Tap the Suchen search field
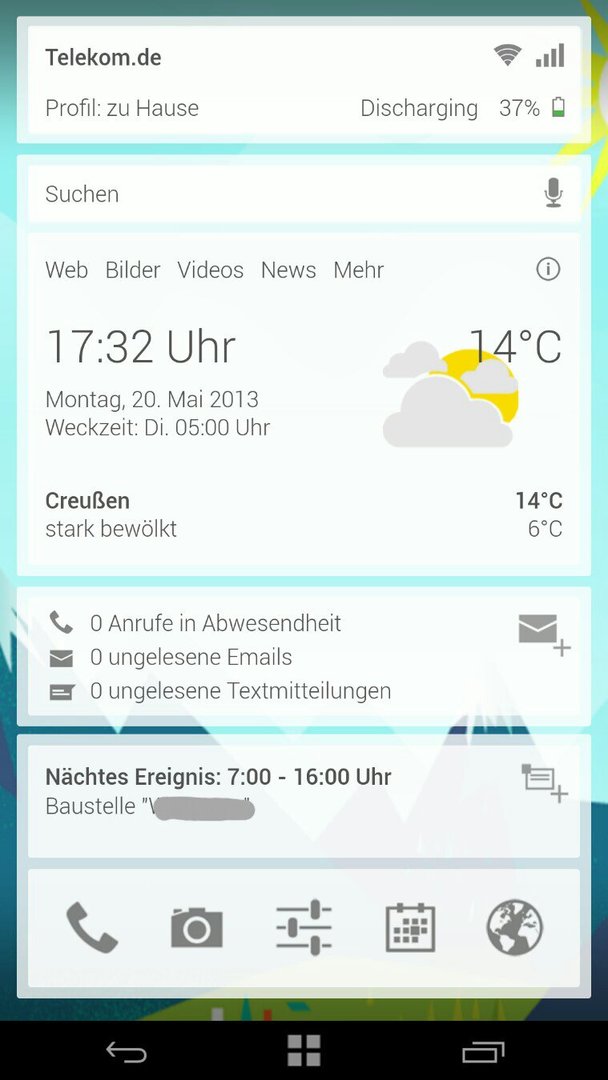The height and width of the screenshot is (1080, 608). tap(289, 194)
